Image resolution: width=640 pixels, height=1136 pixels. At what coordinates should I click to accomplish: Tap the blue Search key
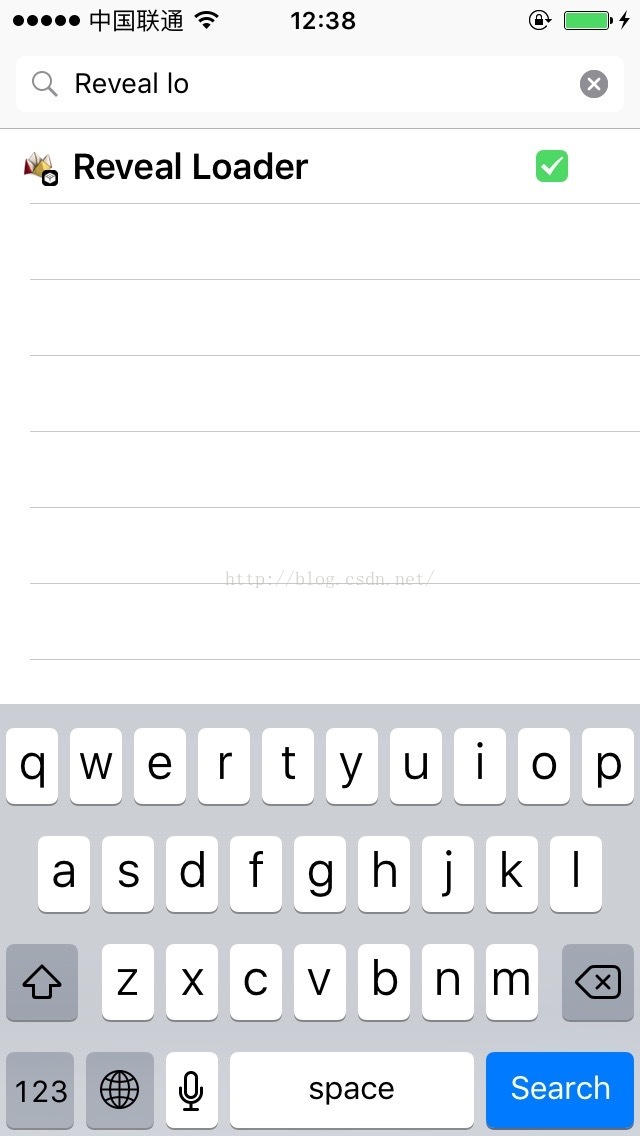560,1089
